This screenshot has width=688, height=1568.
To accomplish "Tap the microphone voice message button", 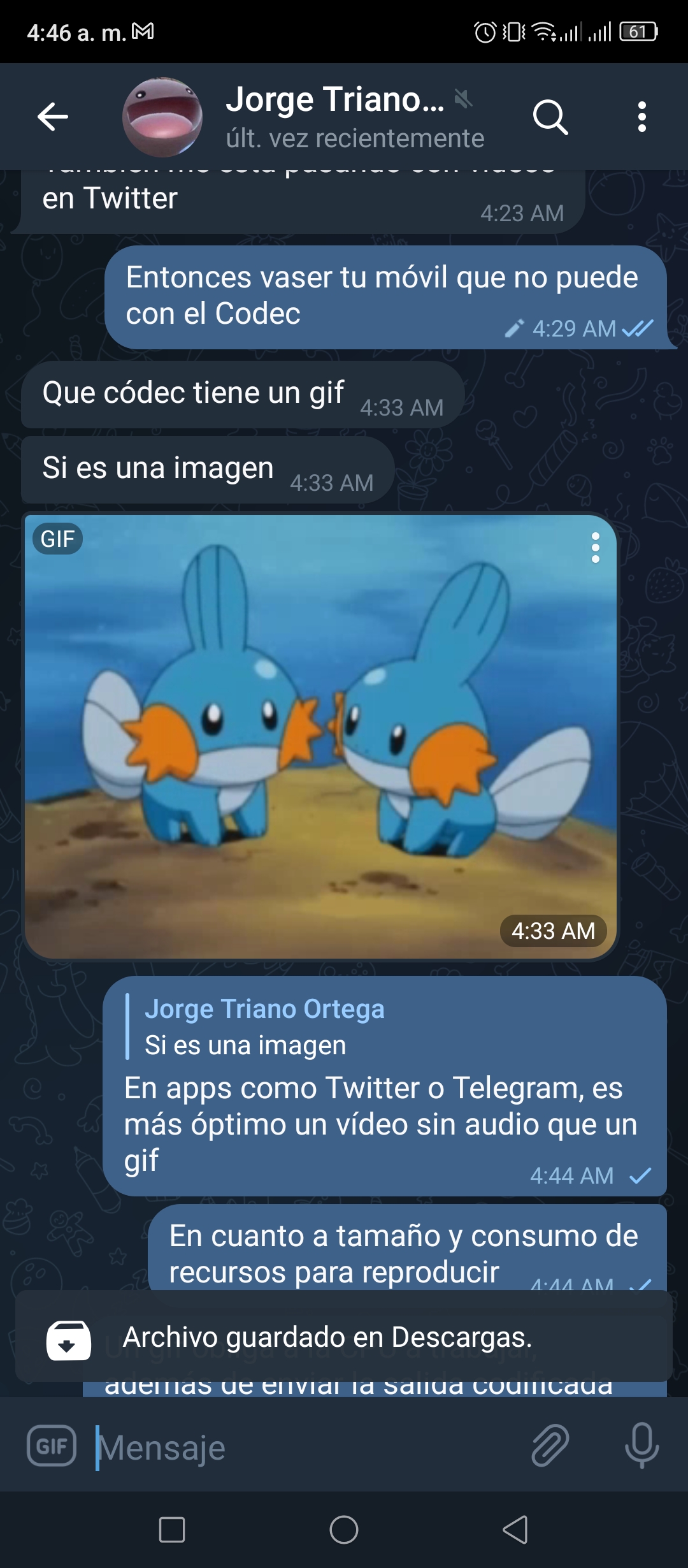I will tap(641, 1446).
